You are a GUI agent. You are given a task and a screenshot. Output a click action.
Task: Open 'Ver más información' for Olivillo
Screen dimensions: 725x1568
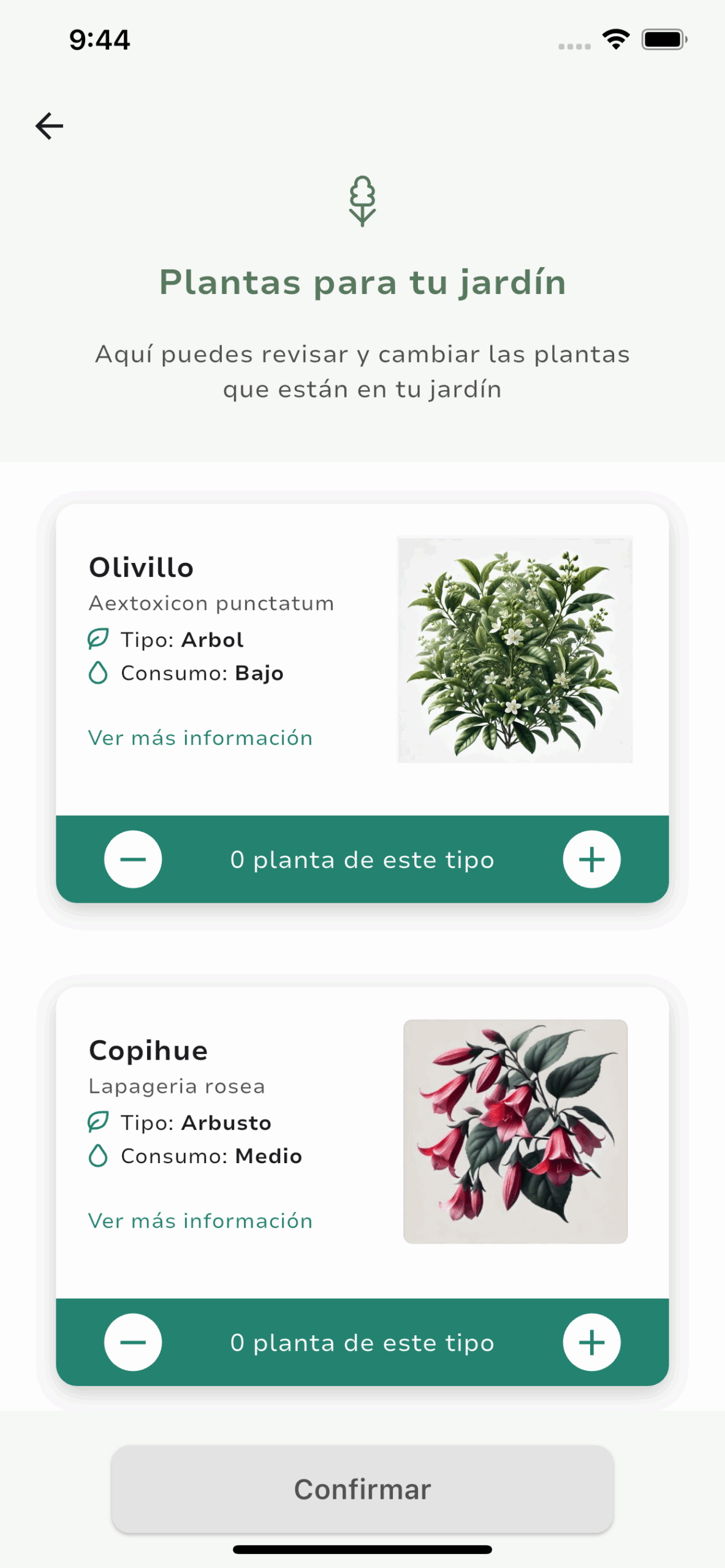(200, 738)
